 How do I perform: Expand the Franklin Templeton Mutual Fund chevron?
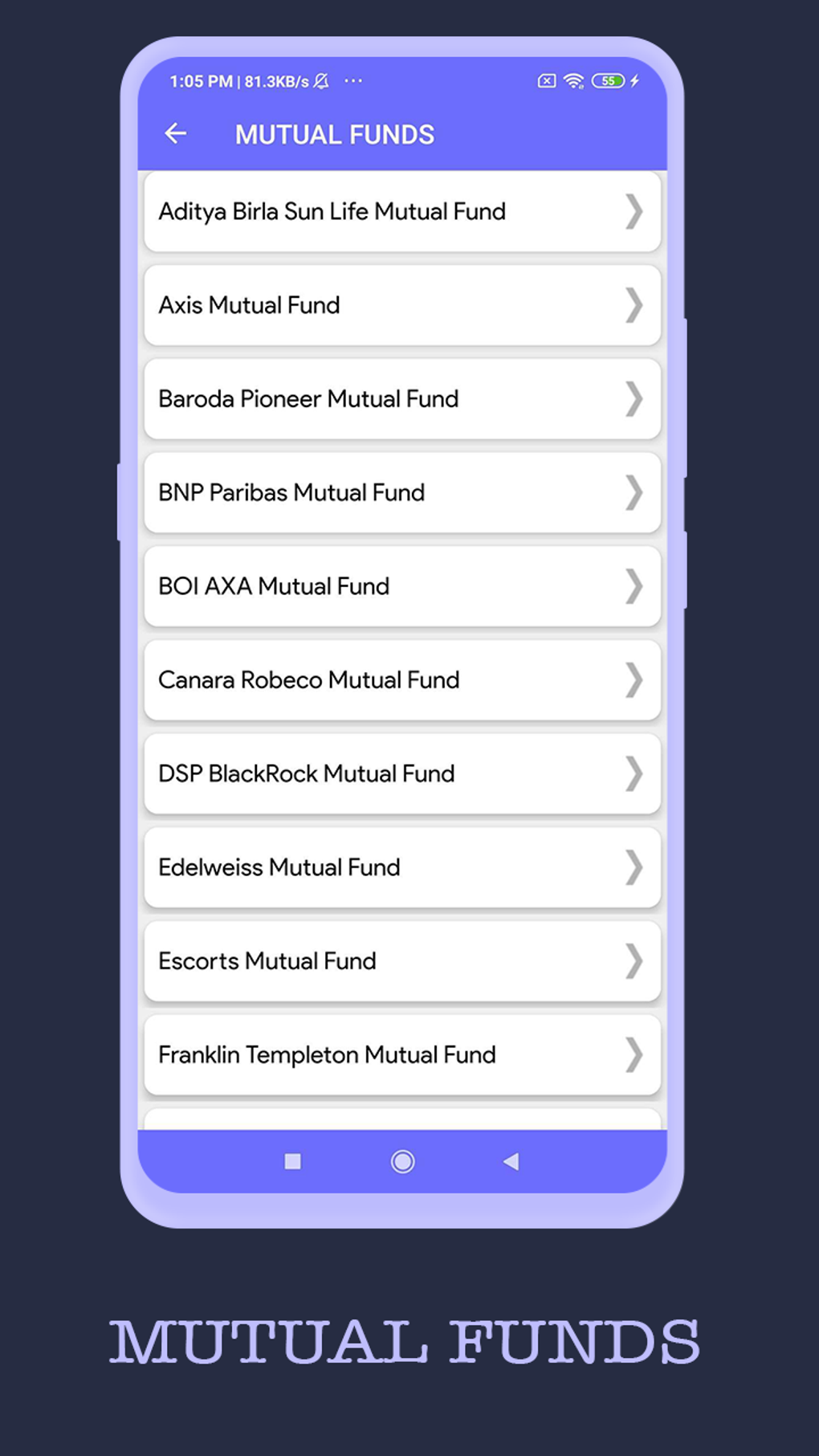tap(634, 1054)
